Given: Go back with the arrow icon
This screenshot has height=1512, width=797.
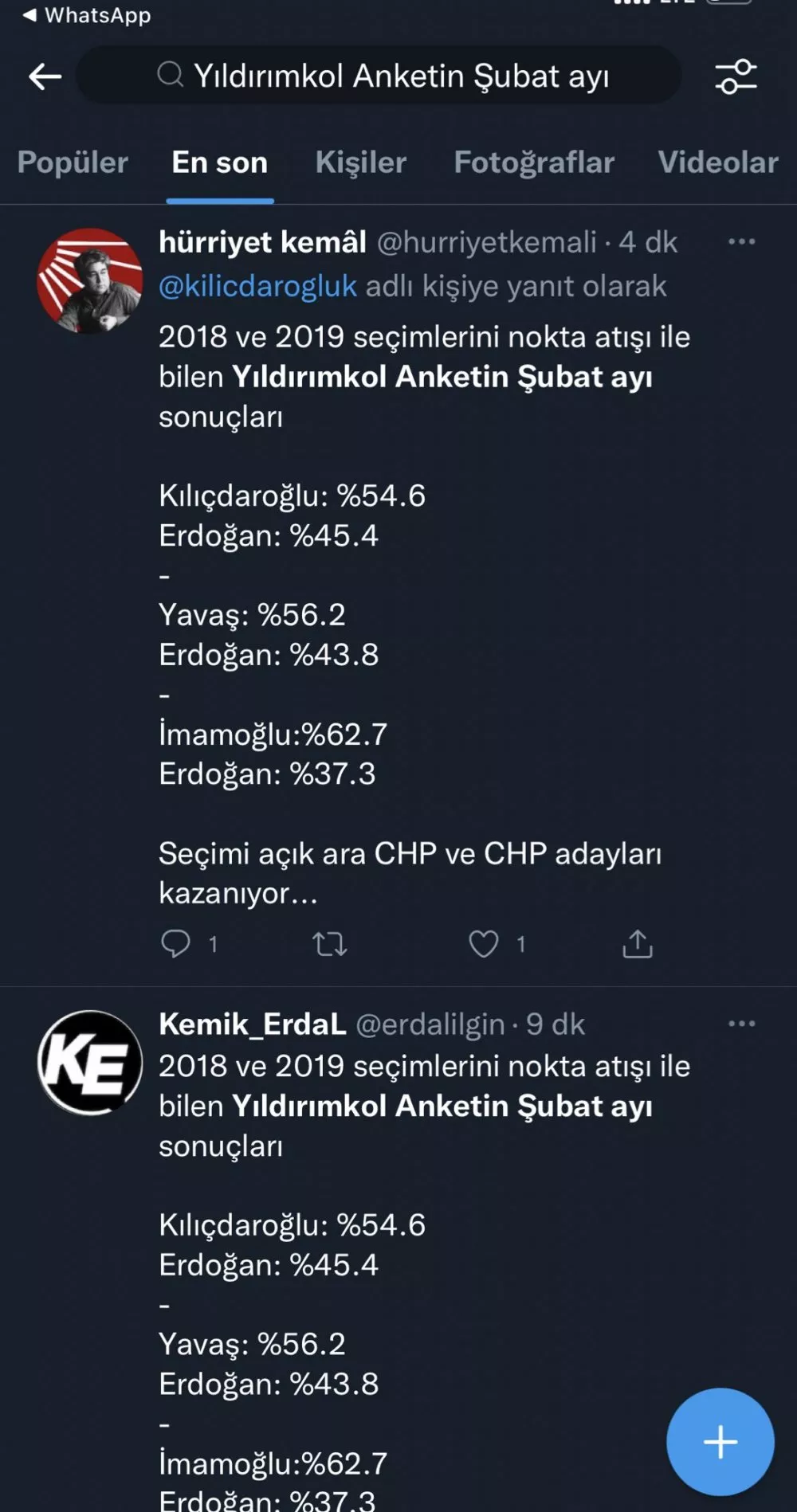Looking at the screenshot, I should coord(45,76).
